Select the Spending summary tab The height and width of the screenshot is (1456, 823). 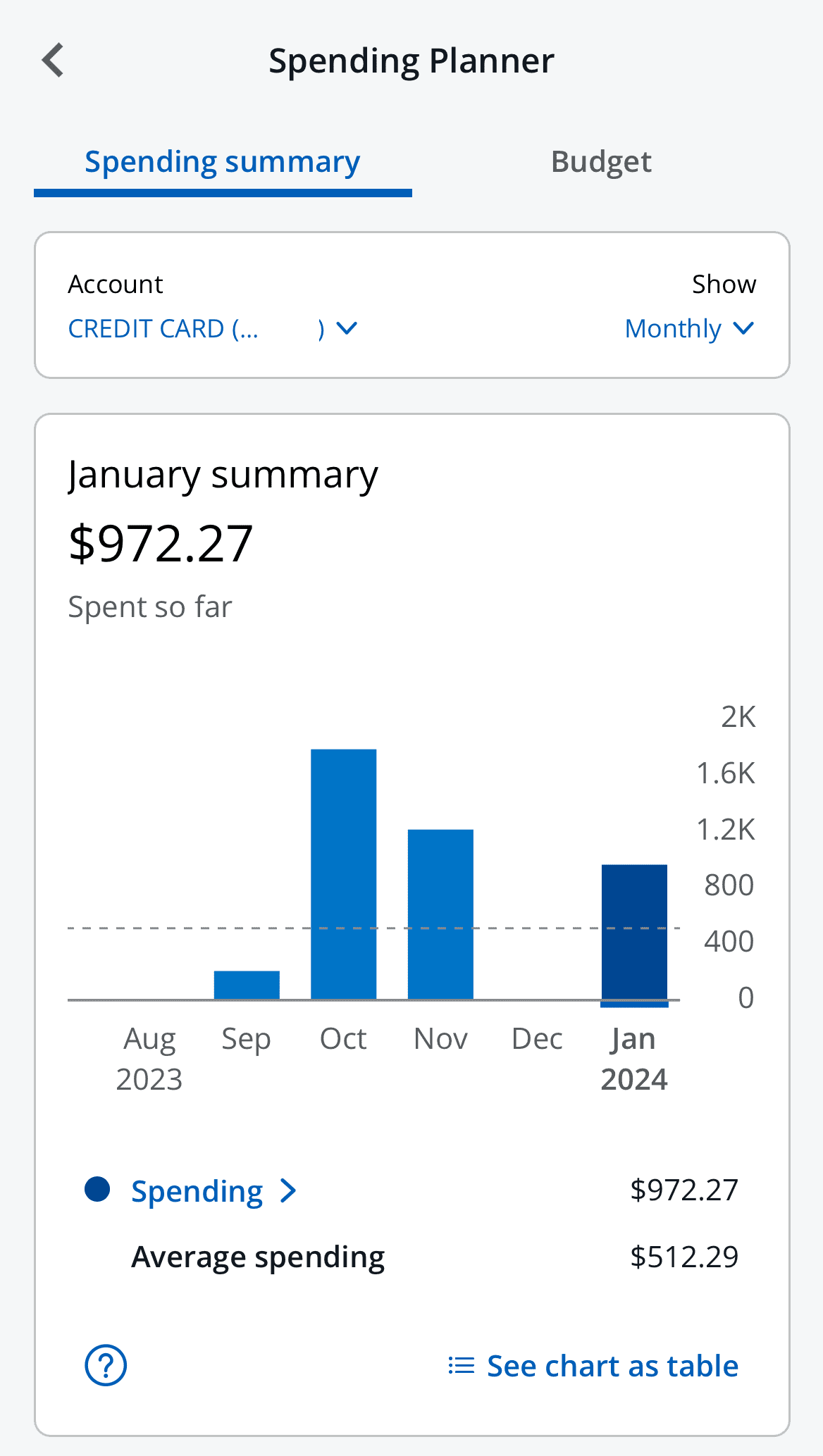click(221, 161)
